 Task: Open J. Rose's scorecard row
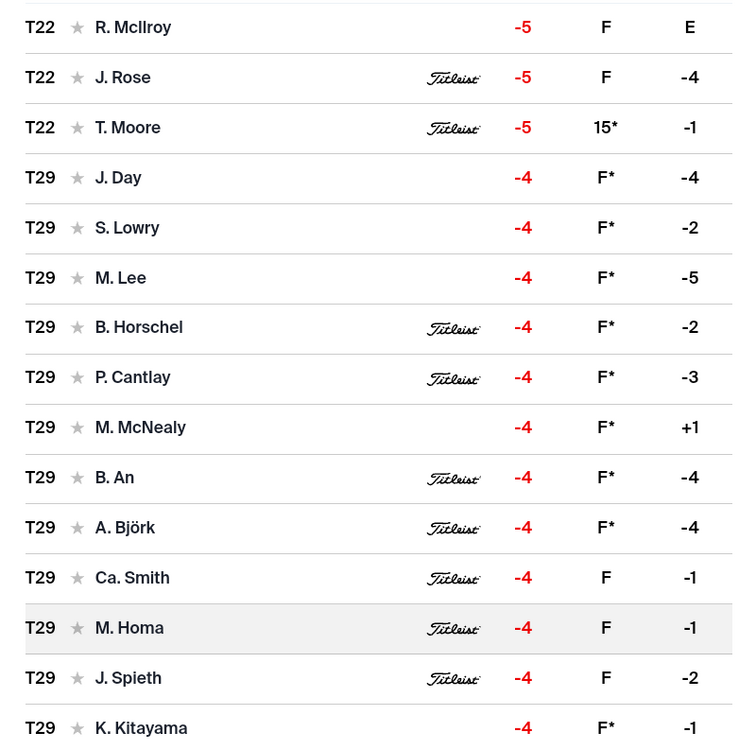[x=123, y=78]
